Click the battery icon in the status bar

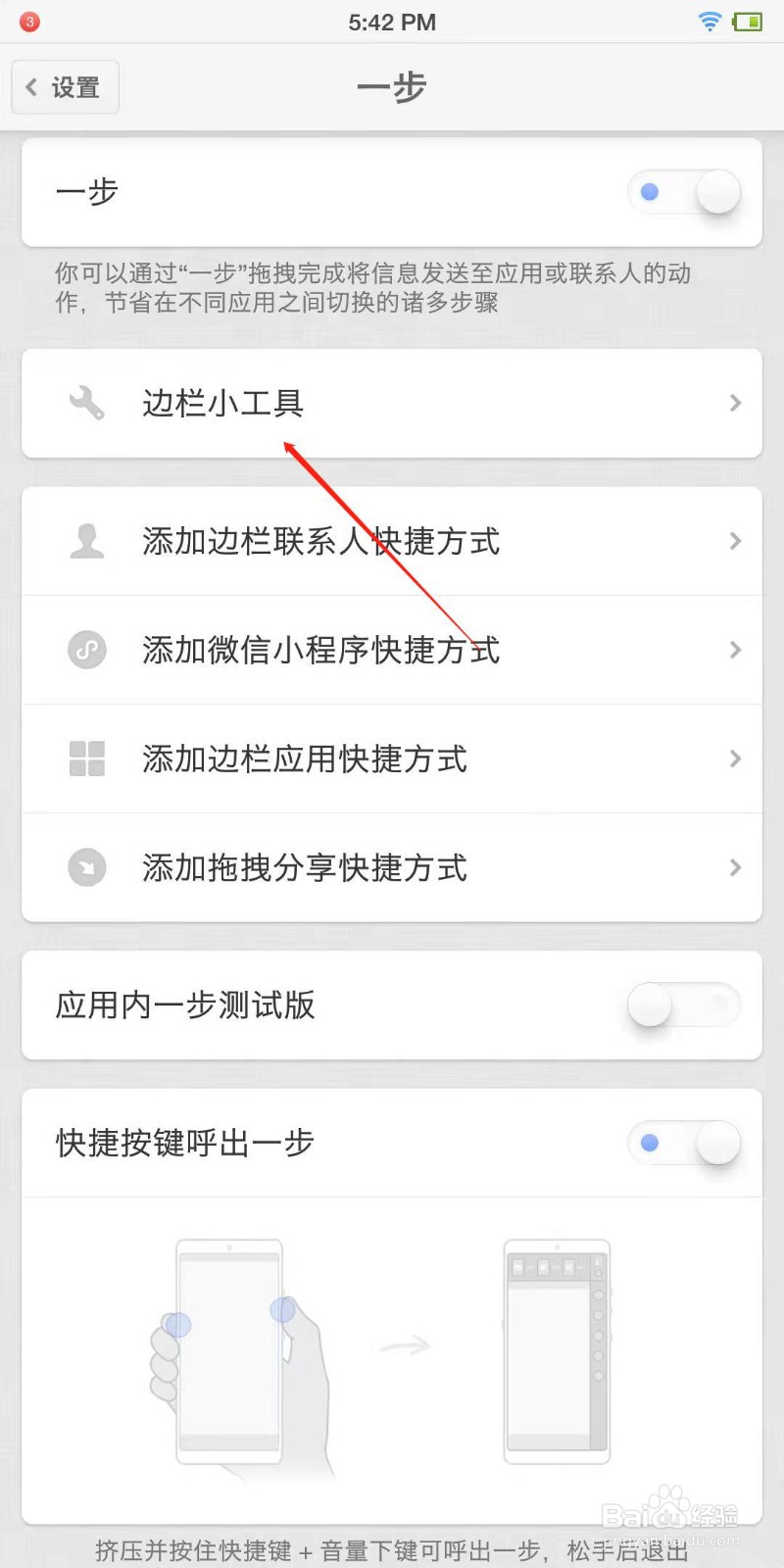point(748,22)
